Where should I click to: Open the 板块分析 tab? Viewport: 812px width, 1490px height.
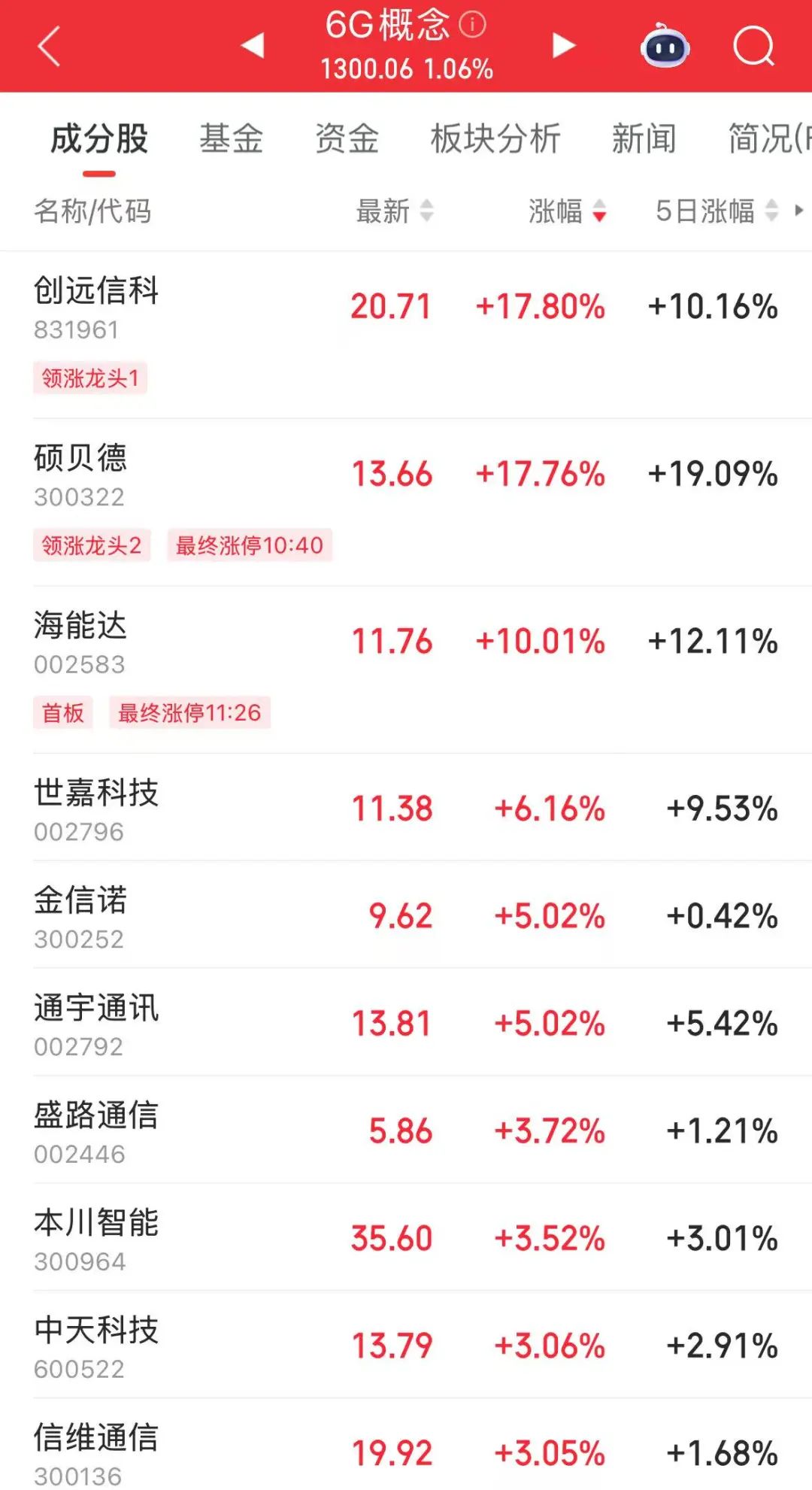point(495,139)
